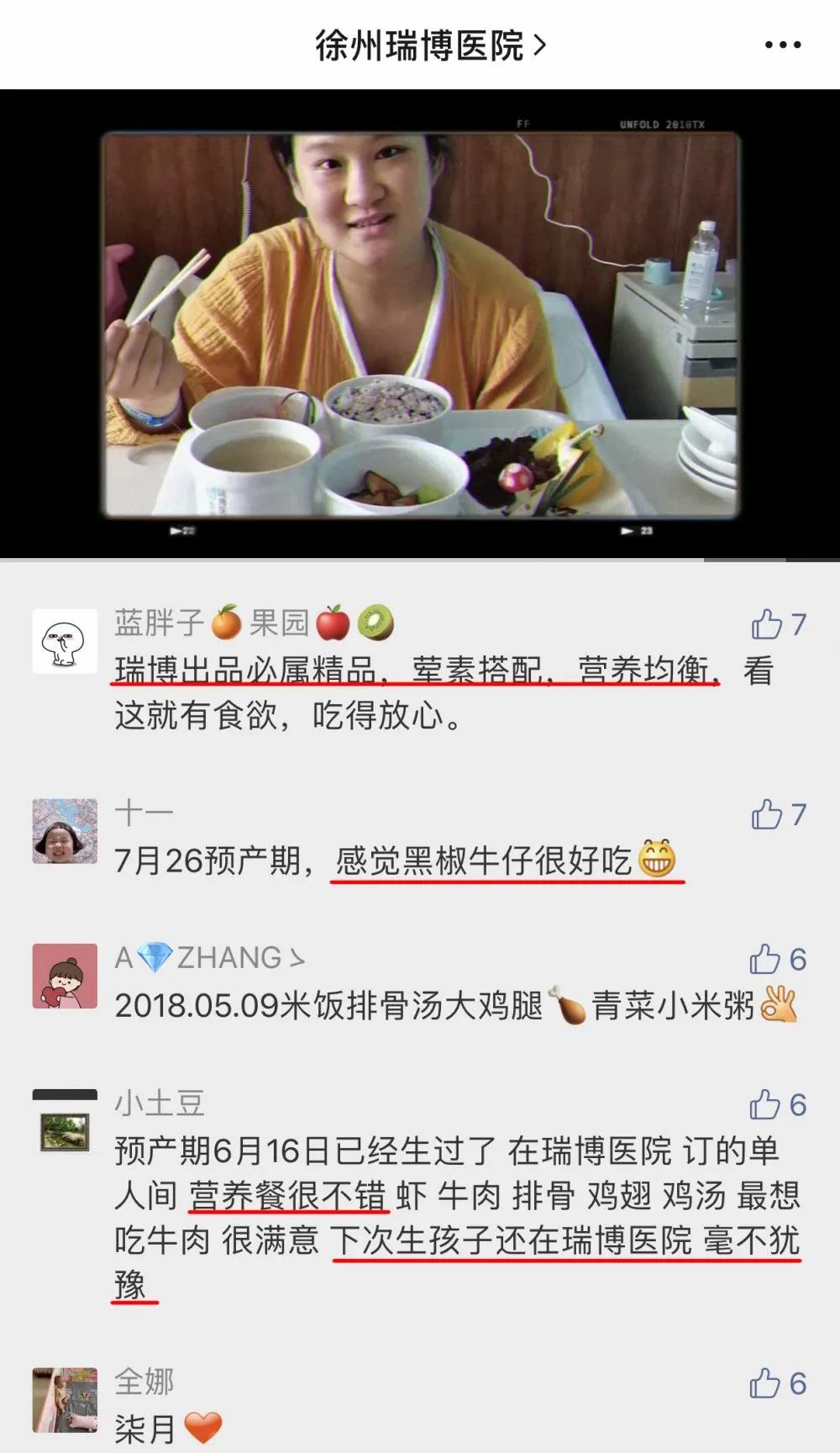Open the three-dot overflow menu
Screen dimensions: 840x1453
(x=782, y=45)
